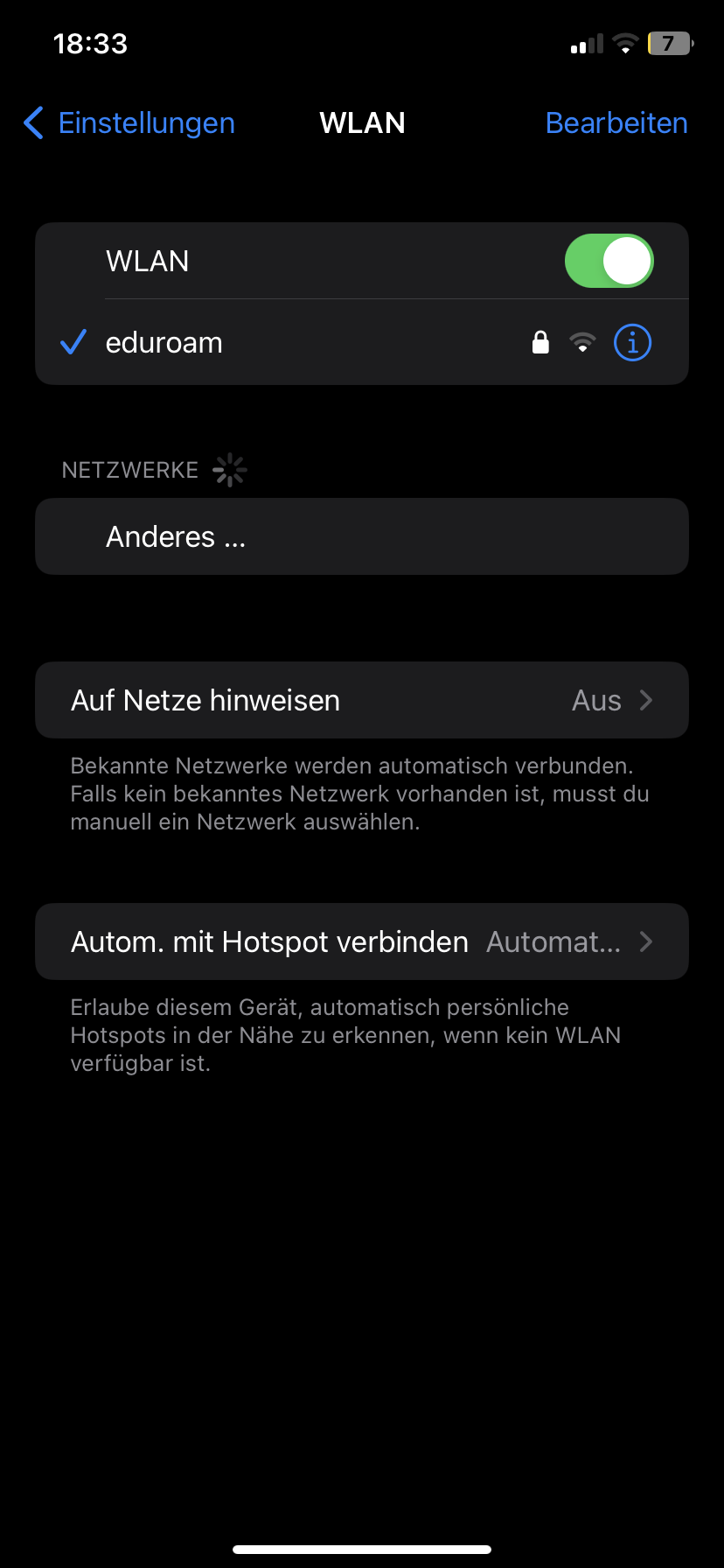The image size is (724, 1568).
Task: Open Anderes to add another network
Action: tap(175, 536)
